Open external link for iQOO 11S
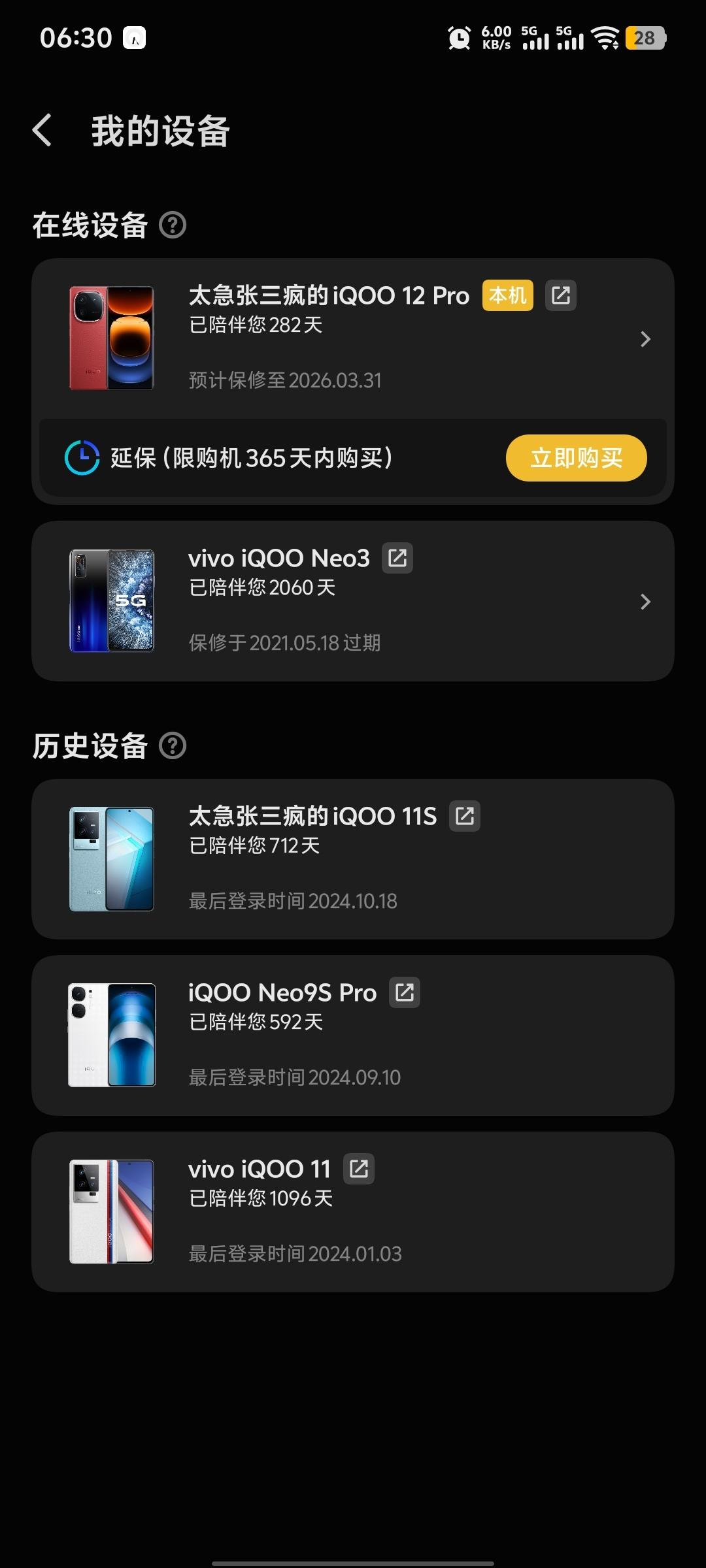 (x=465, y=816)
